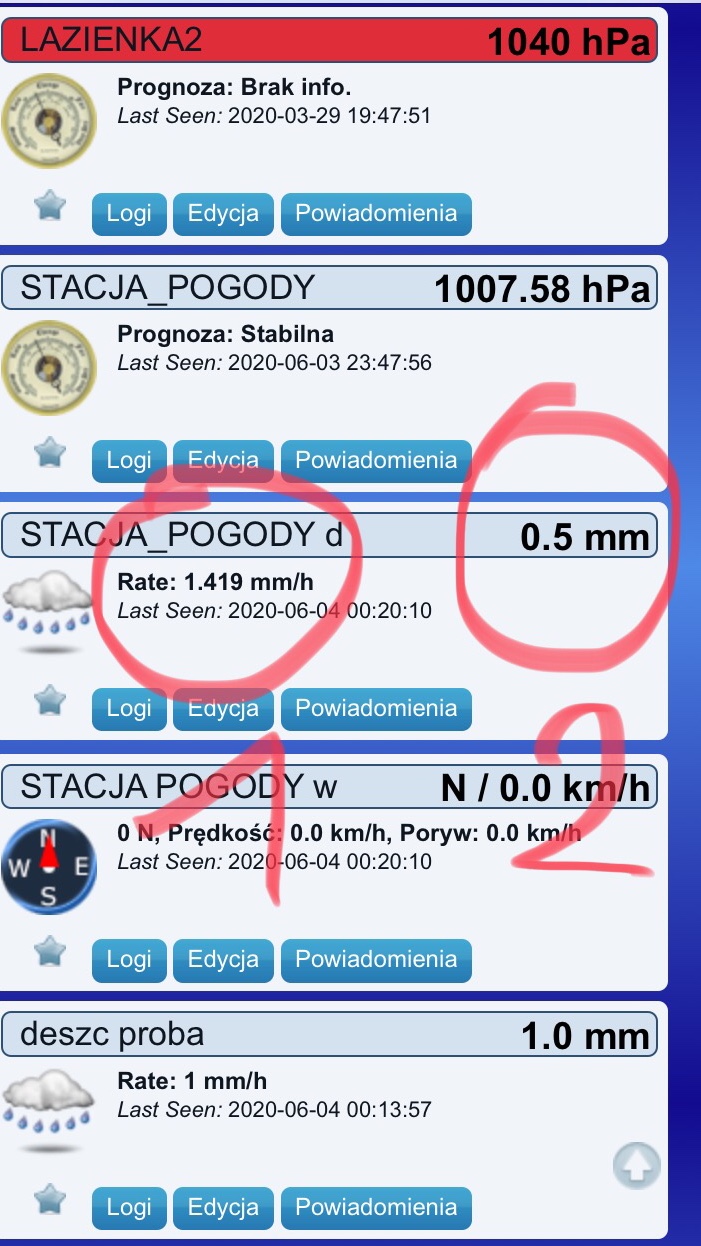Select Edycja on deszc proba
Screen dimensions: 701x1246
coord(223,1206)
